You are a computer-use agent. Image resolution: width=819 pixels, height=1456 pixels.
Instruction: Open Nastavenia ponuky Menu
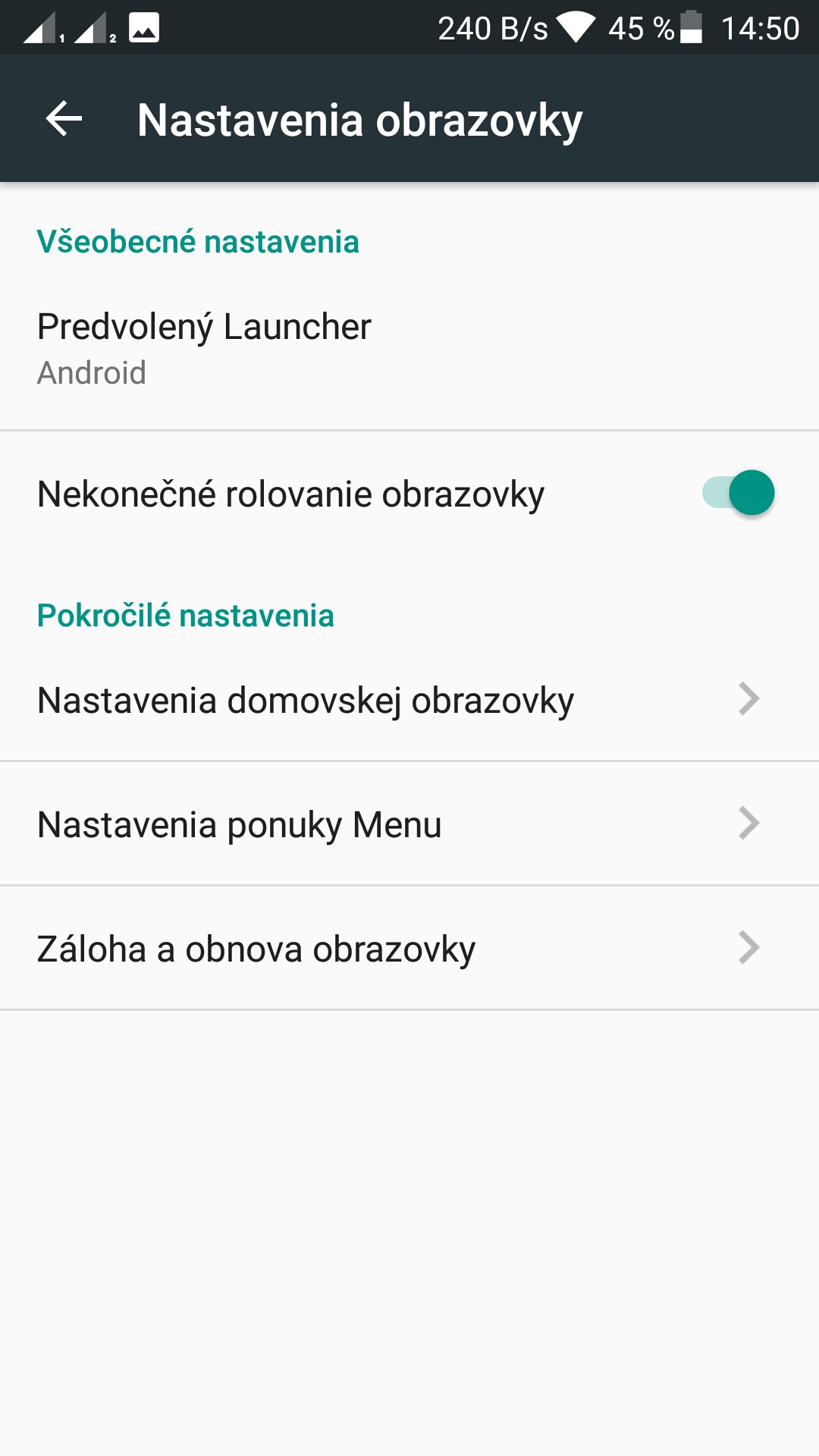click(x=409, y=824)
